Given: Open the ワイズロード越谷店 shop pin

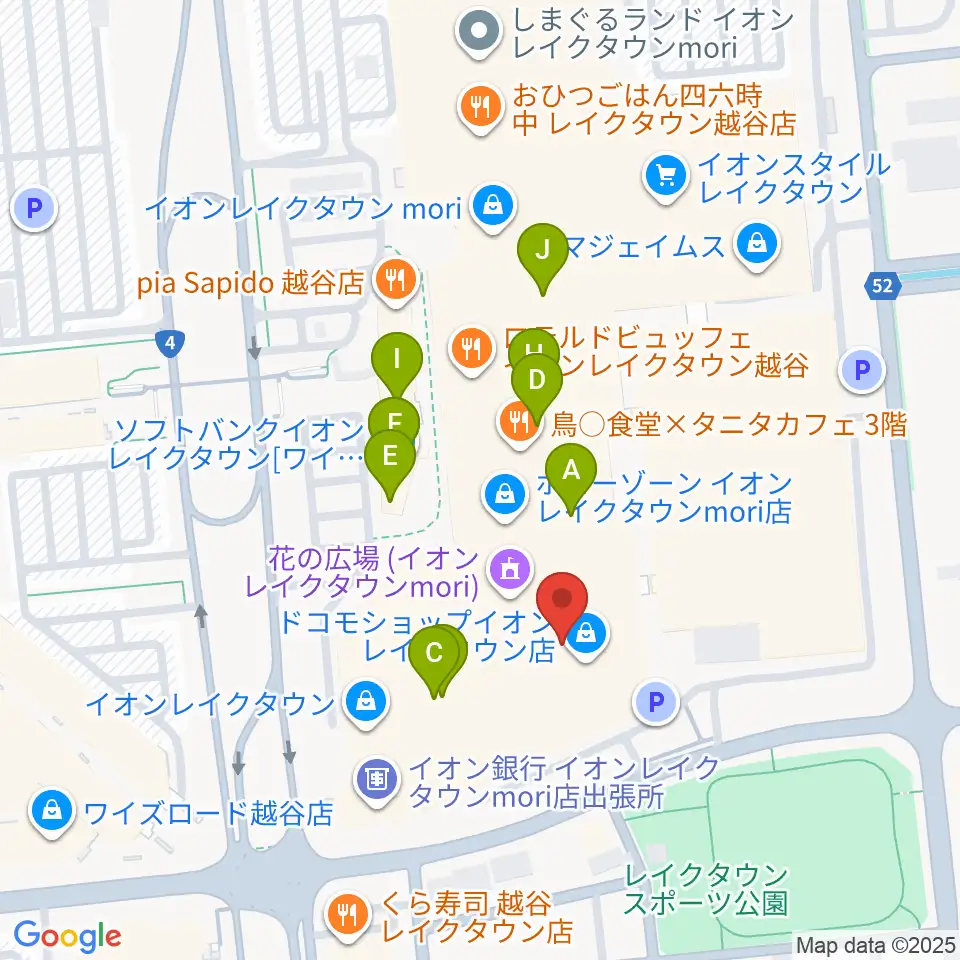Looking at the screenshot, I should coord(52,812).
